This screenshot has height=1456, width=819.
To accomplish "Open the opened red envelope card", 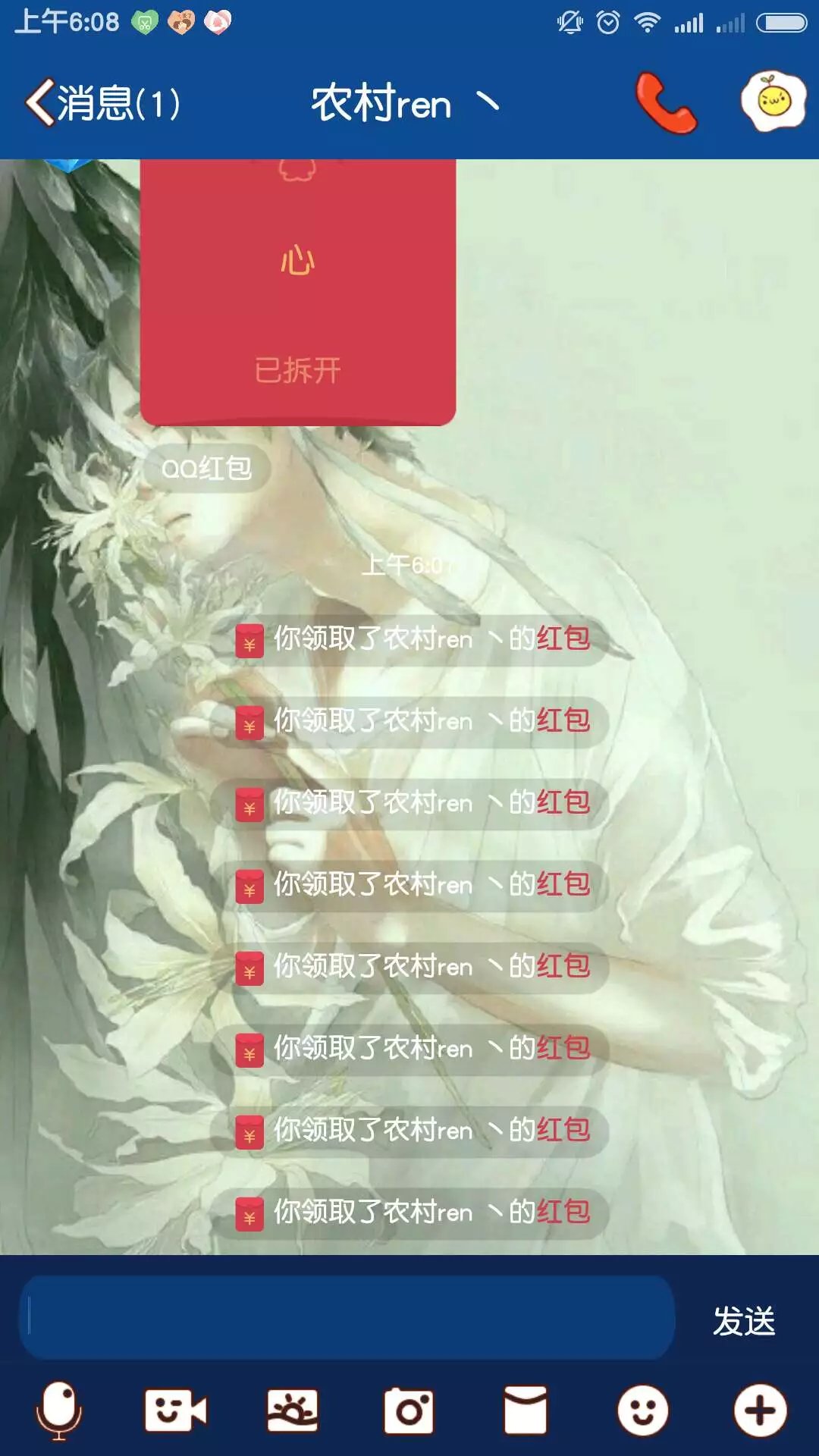I will point(297,292).
